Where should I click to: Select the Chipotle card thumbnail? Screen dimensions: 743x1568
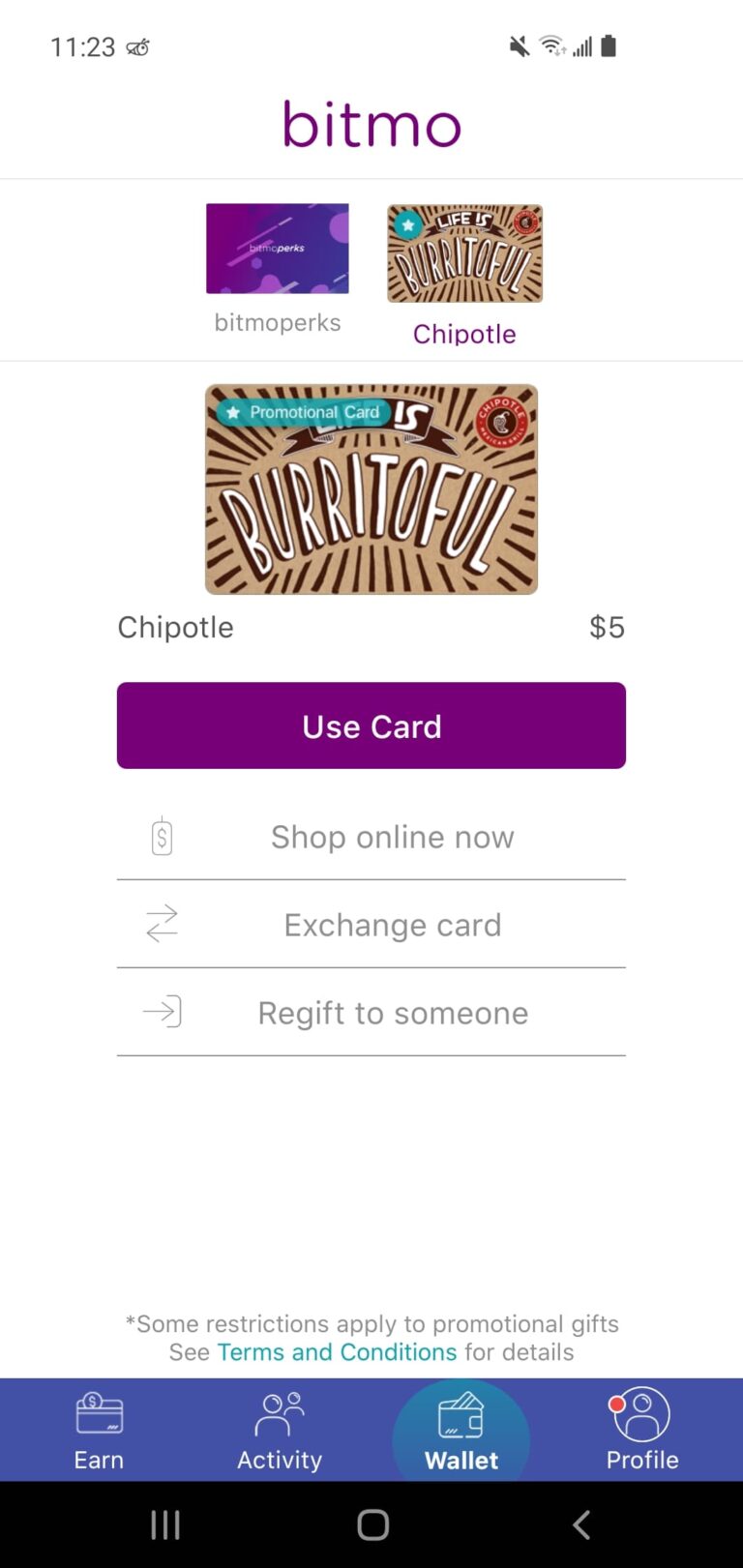pos(464,253)
